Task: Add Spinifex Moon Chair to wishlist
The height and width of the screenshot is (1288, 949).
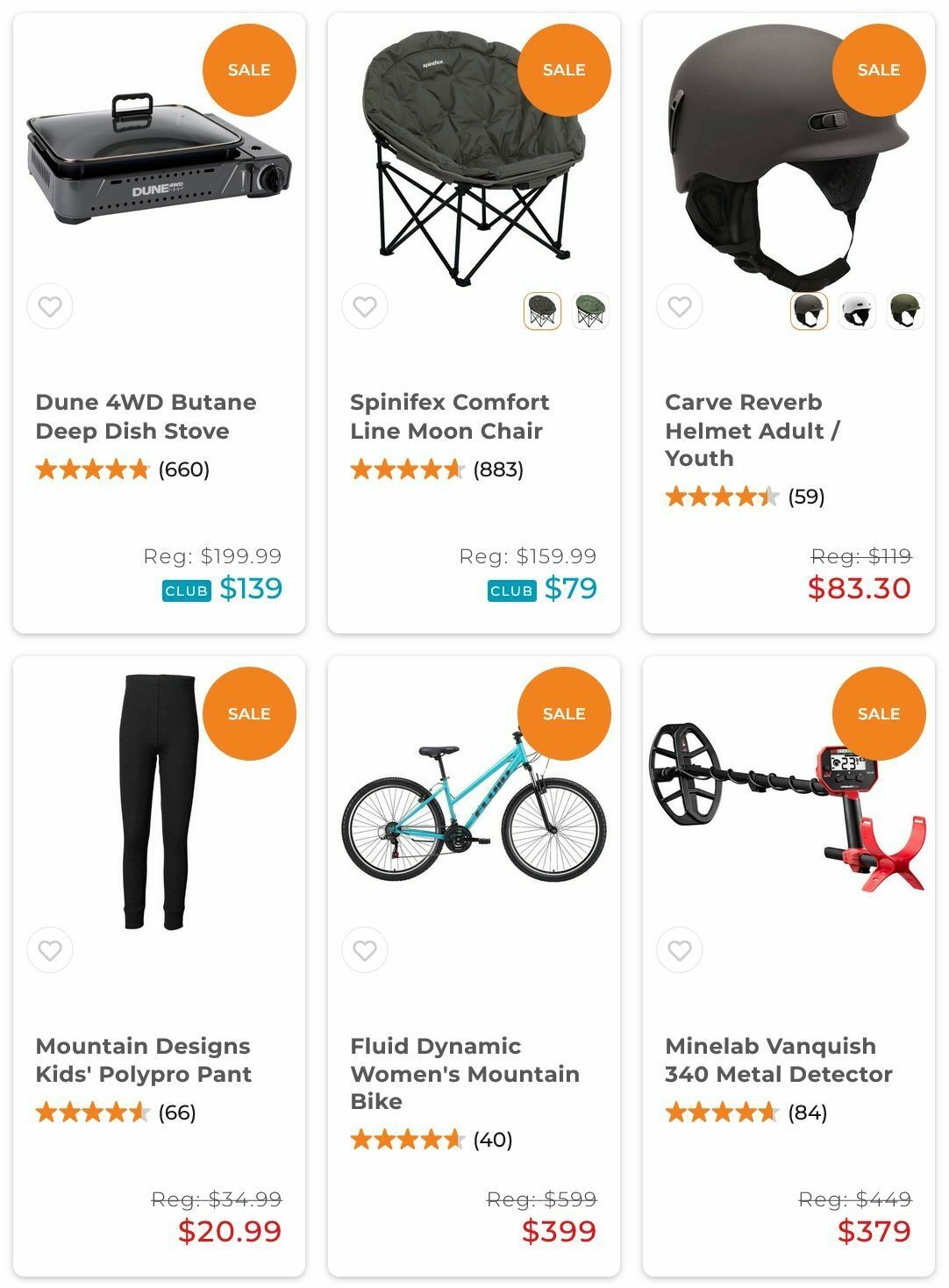Action: point(365,307)
